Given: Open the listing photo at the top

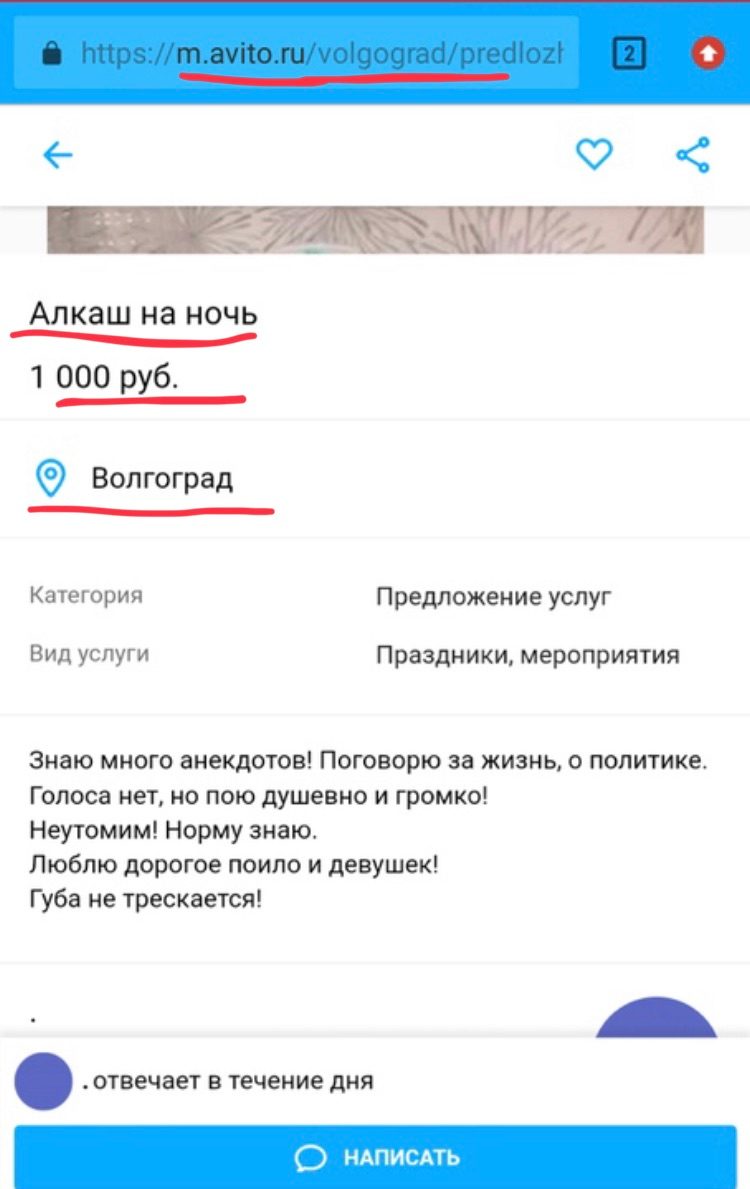Looking at the screenshot, I should click(x=375, y=230).
